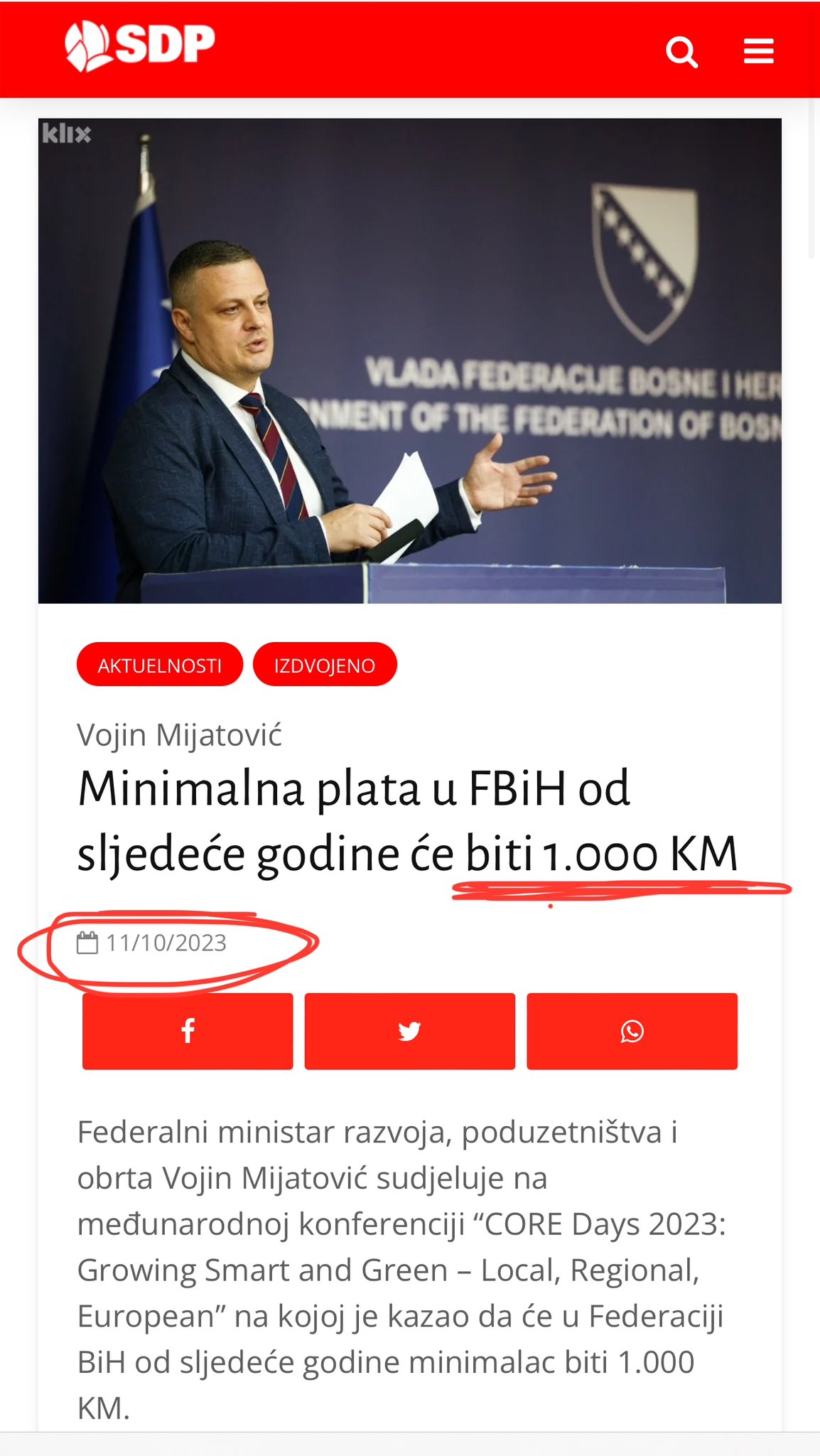Open the hamburger menu

point(758,52)
